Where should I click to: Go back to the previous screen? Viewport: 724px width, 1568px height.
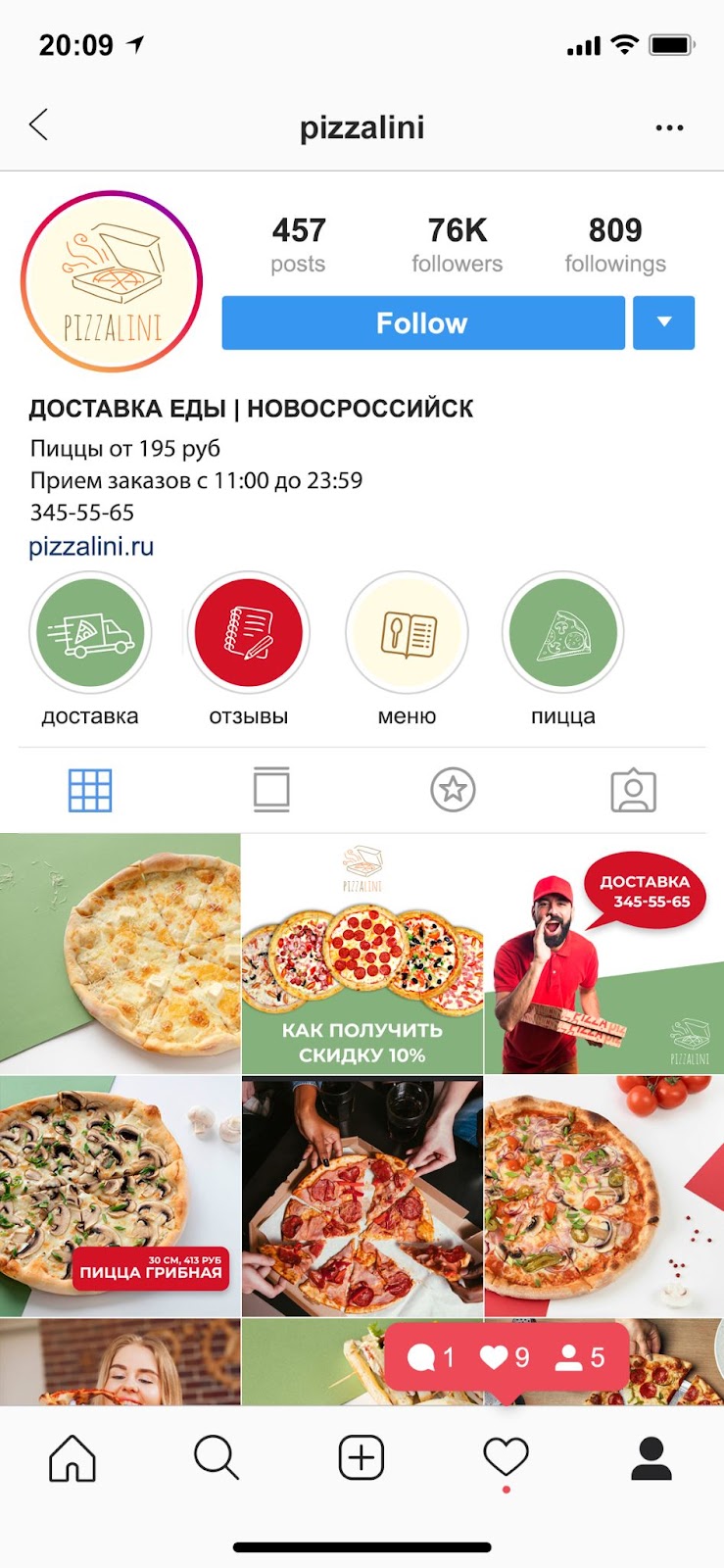[39, 125]
